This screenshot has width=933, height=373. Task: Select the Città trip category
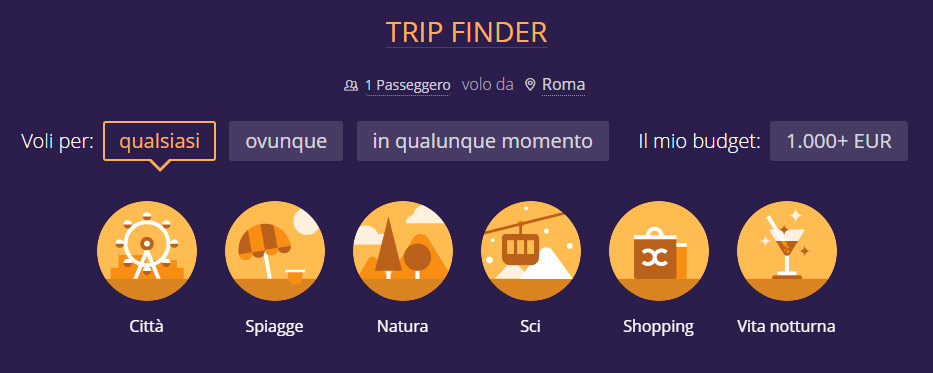click(x=146, y=269)
